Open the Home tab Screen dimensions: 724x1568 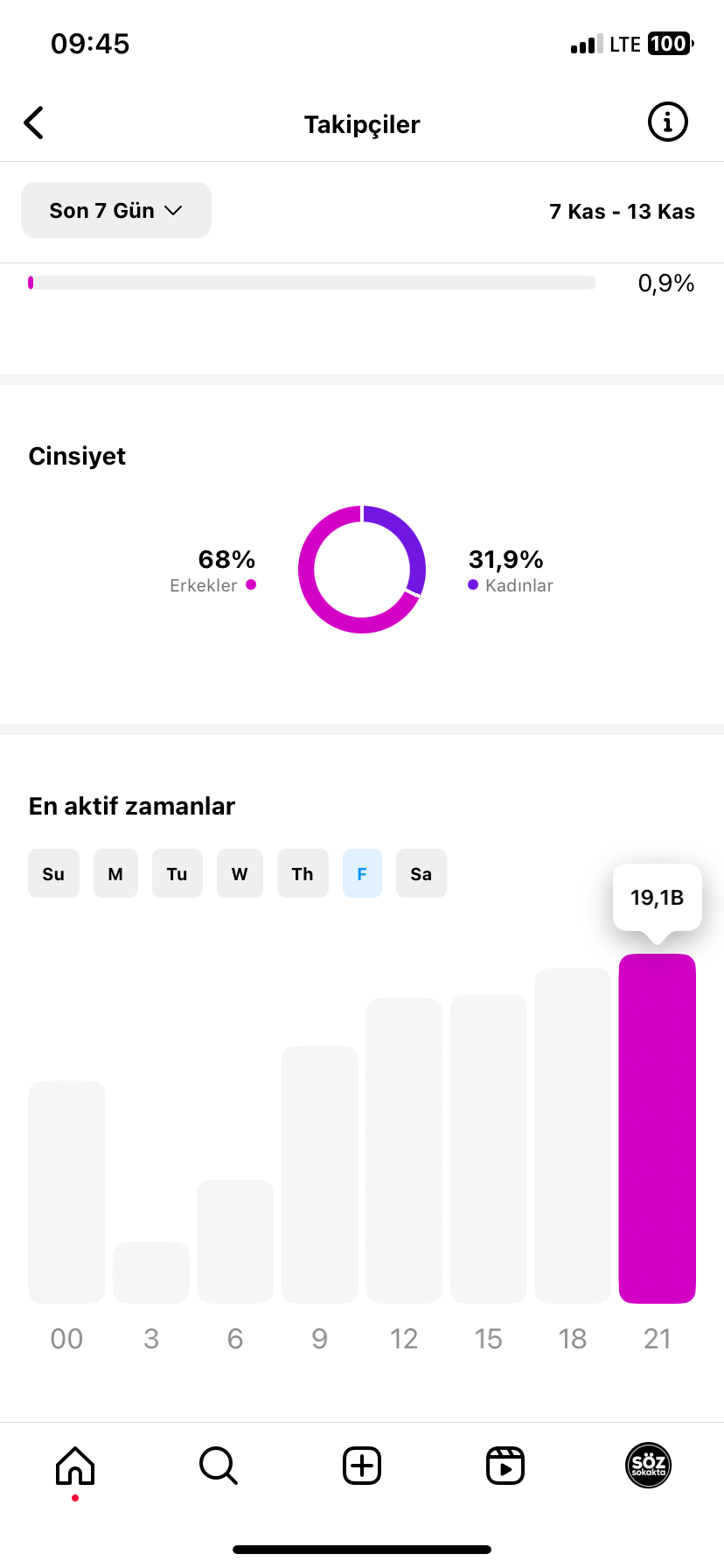[x=75, y=1466]
